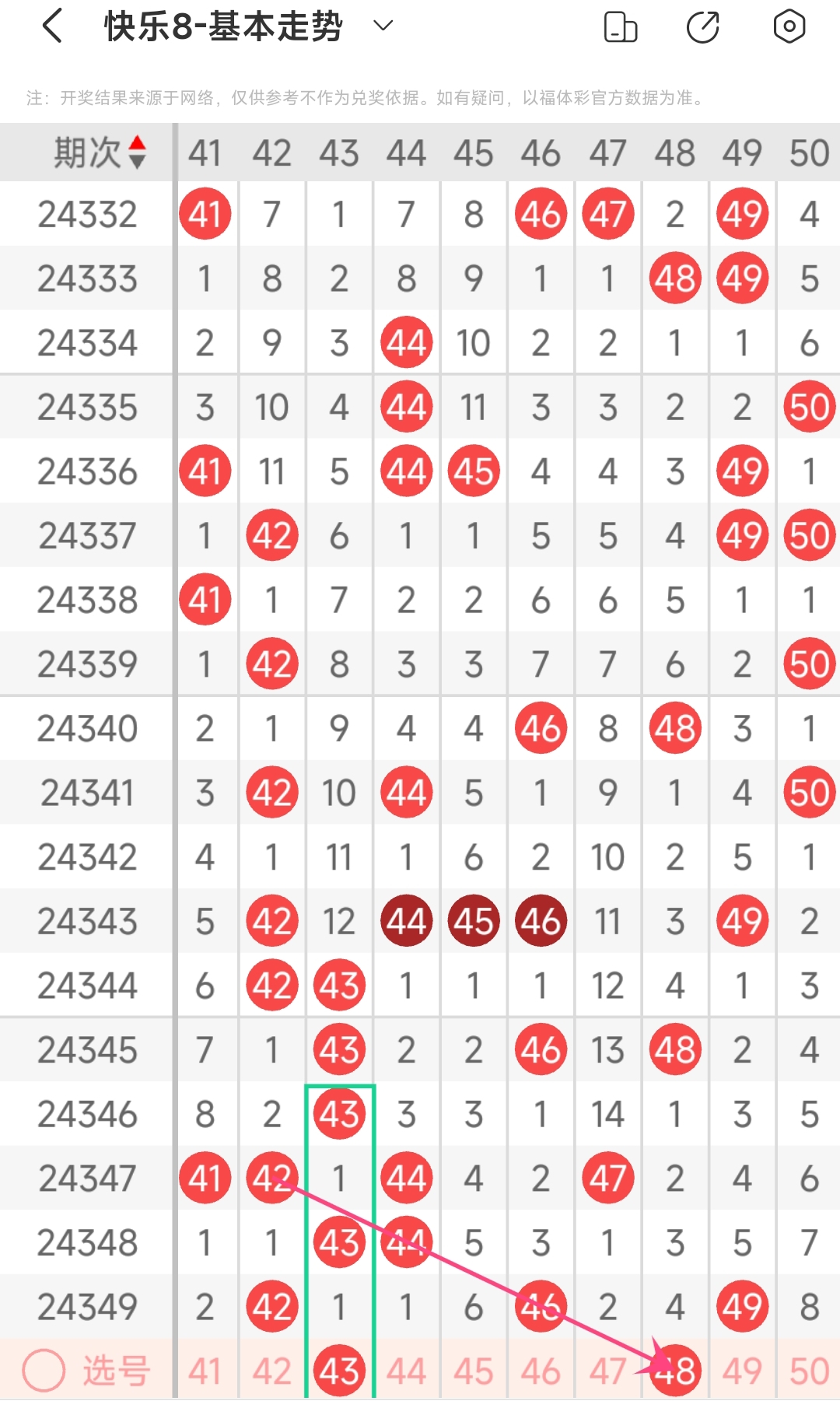The image size is (840, 1401).
Task: Deselect number 43 in the 选号 row
Action: point(339,1371)
